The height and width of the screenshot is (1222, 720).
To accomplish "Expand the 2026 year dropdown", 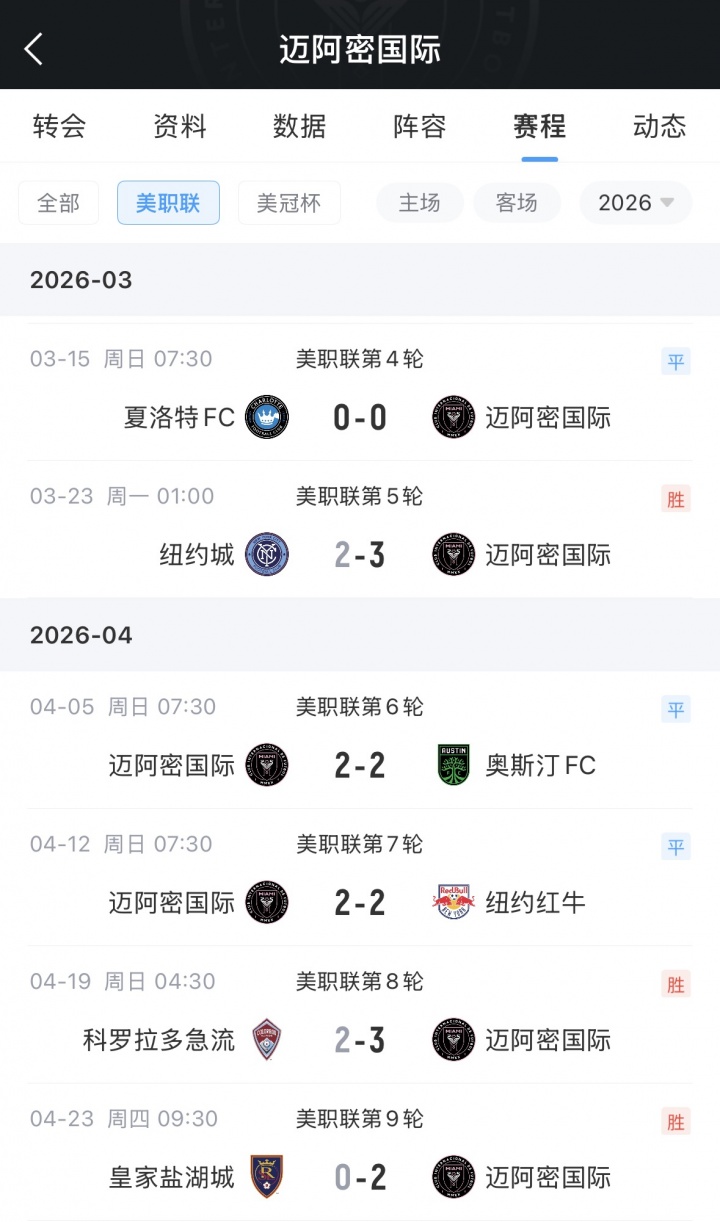I will [636, 203].
